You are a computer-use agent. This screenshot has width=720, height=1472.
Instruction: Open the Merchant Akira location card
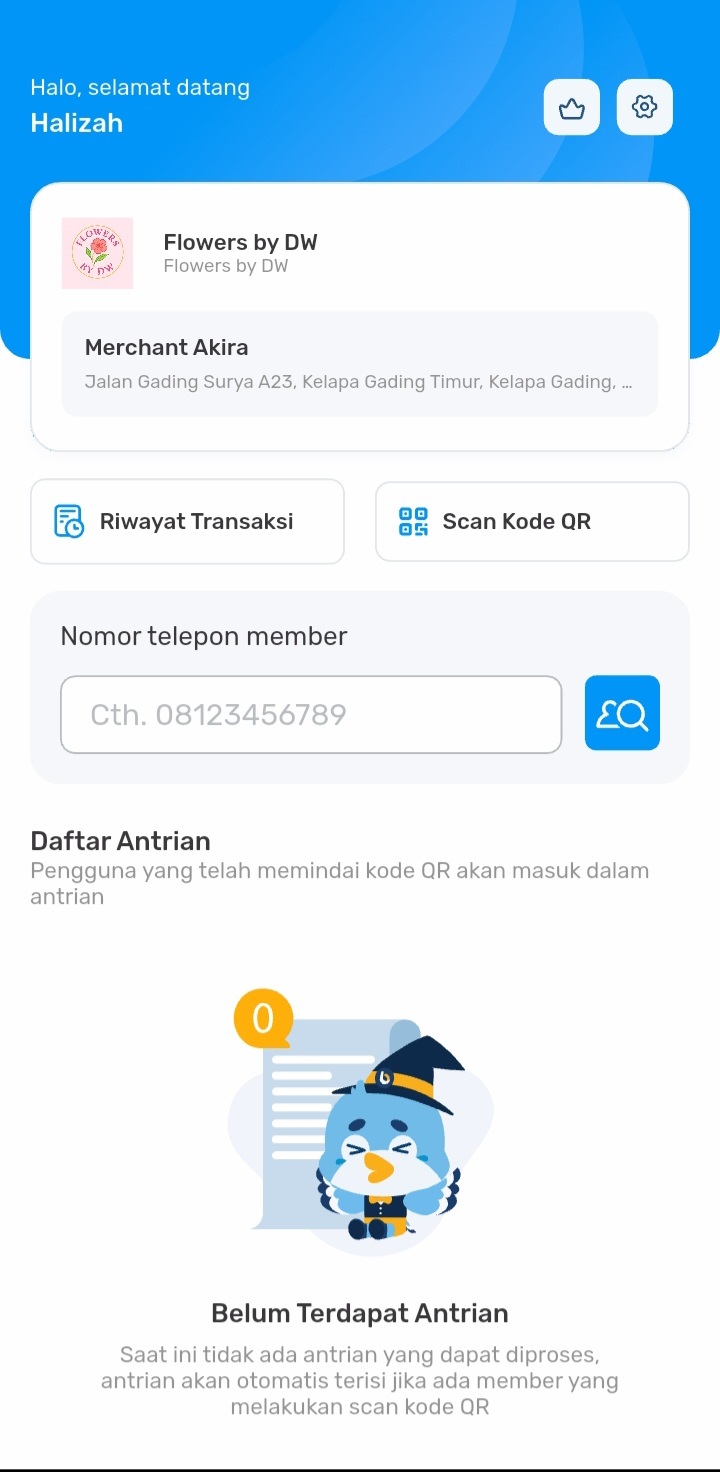360,364
